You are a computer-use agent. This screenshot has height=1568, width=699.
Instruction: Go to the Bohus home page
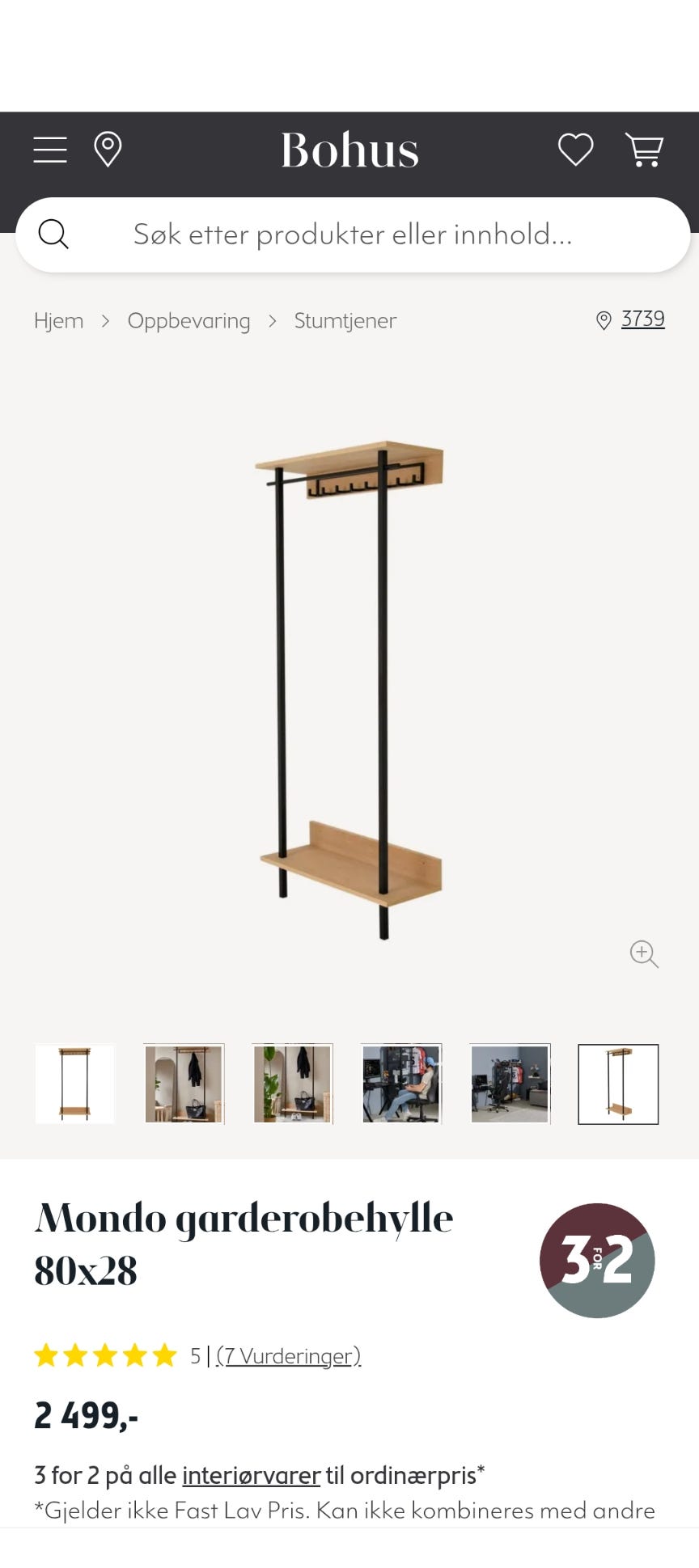349,150
